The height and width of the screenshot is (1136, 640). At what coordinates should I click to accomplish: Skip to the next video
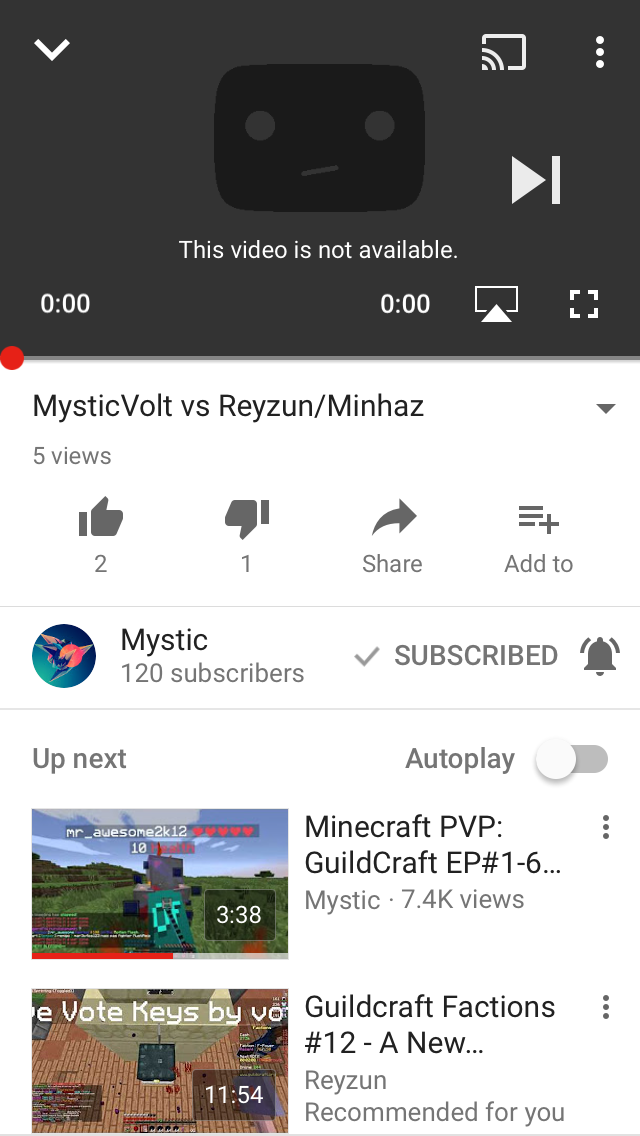point(536,181)
